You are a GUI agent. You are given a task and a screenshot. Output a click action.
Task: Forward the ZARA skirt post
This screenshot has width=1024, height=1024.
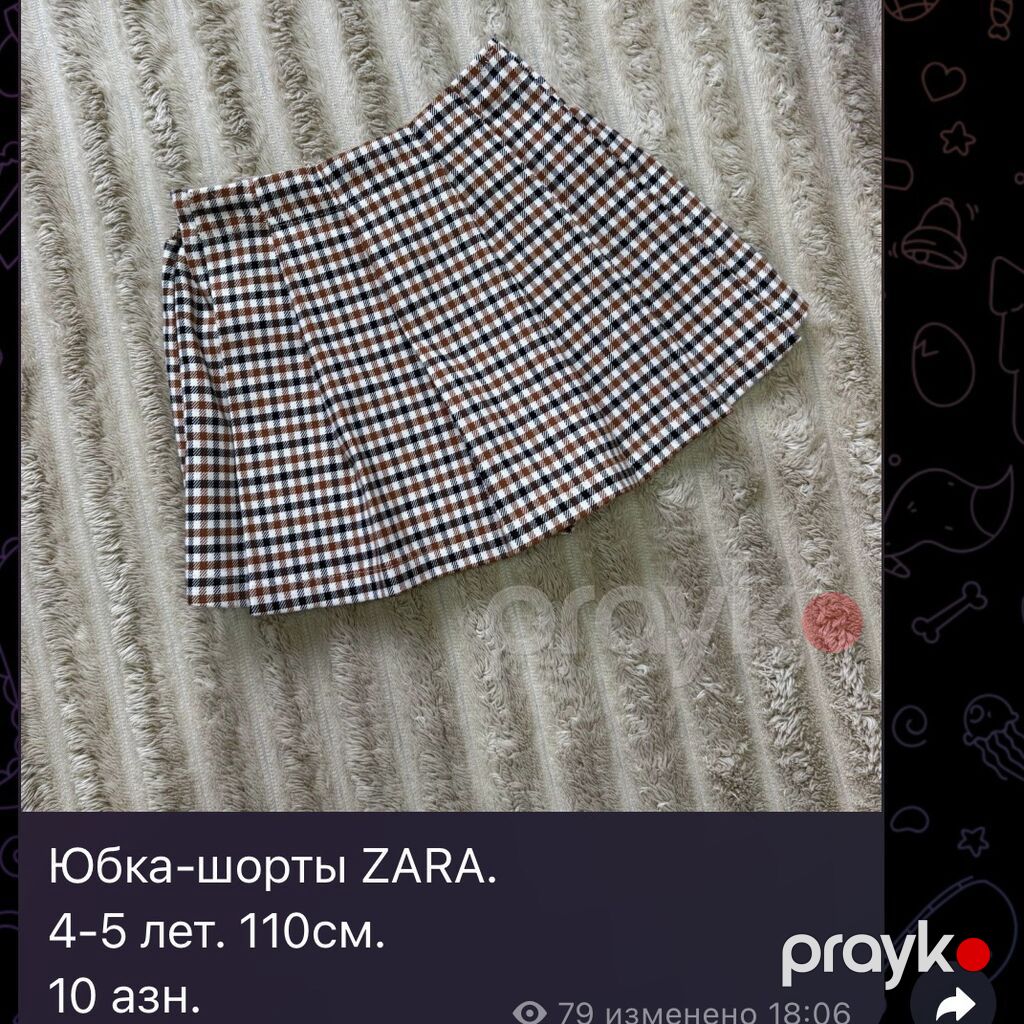[957, 1002]
